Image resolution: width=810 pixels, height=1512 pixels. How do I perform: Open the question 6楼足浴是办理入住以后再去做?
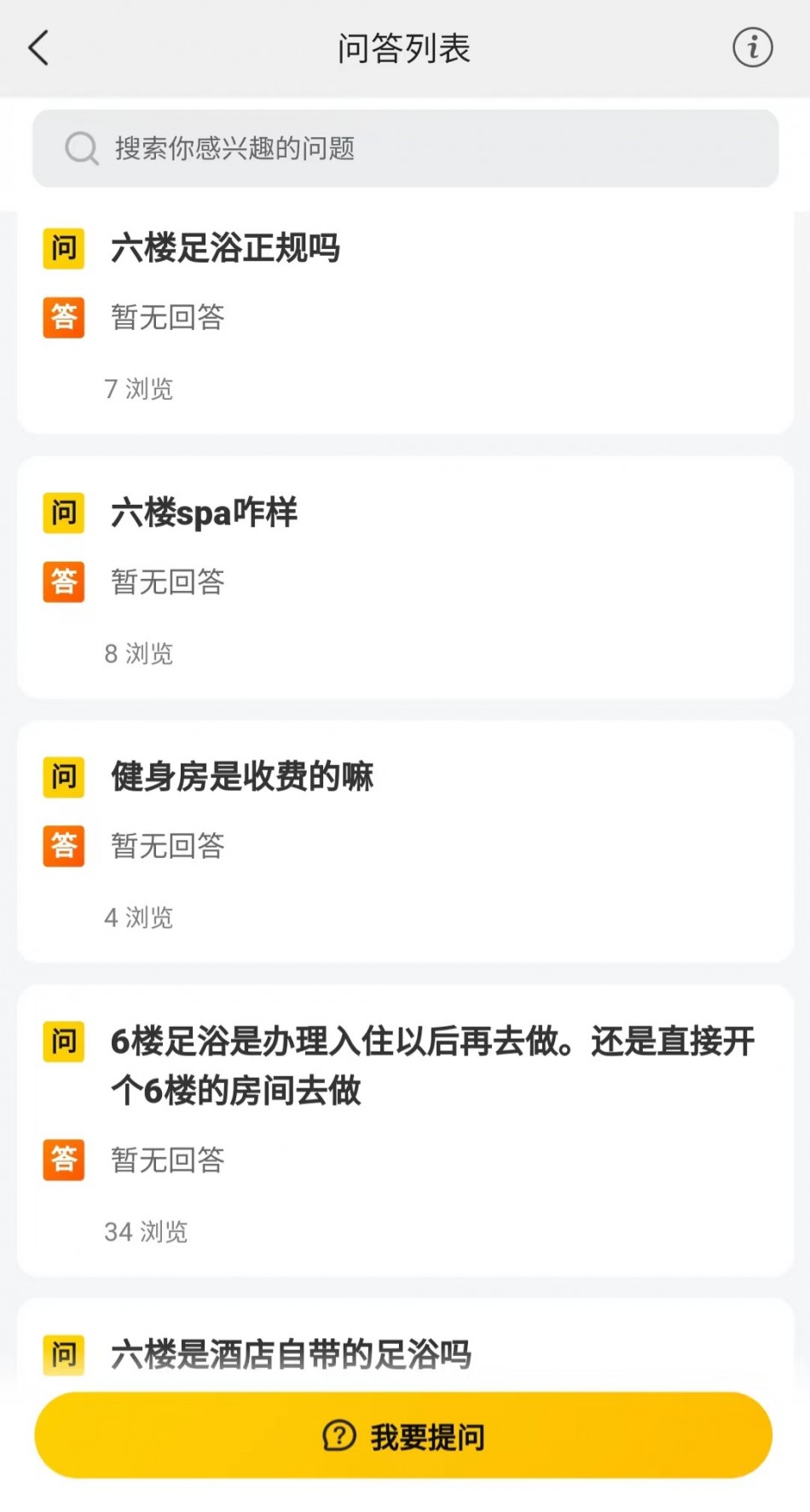click(x=432, y=1066)
